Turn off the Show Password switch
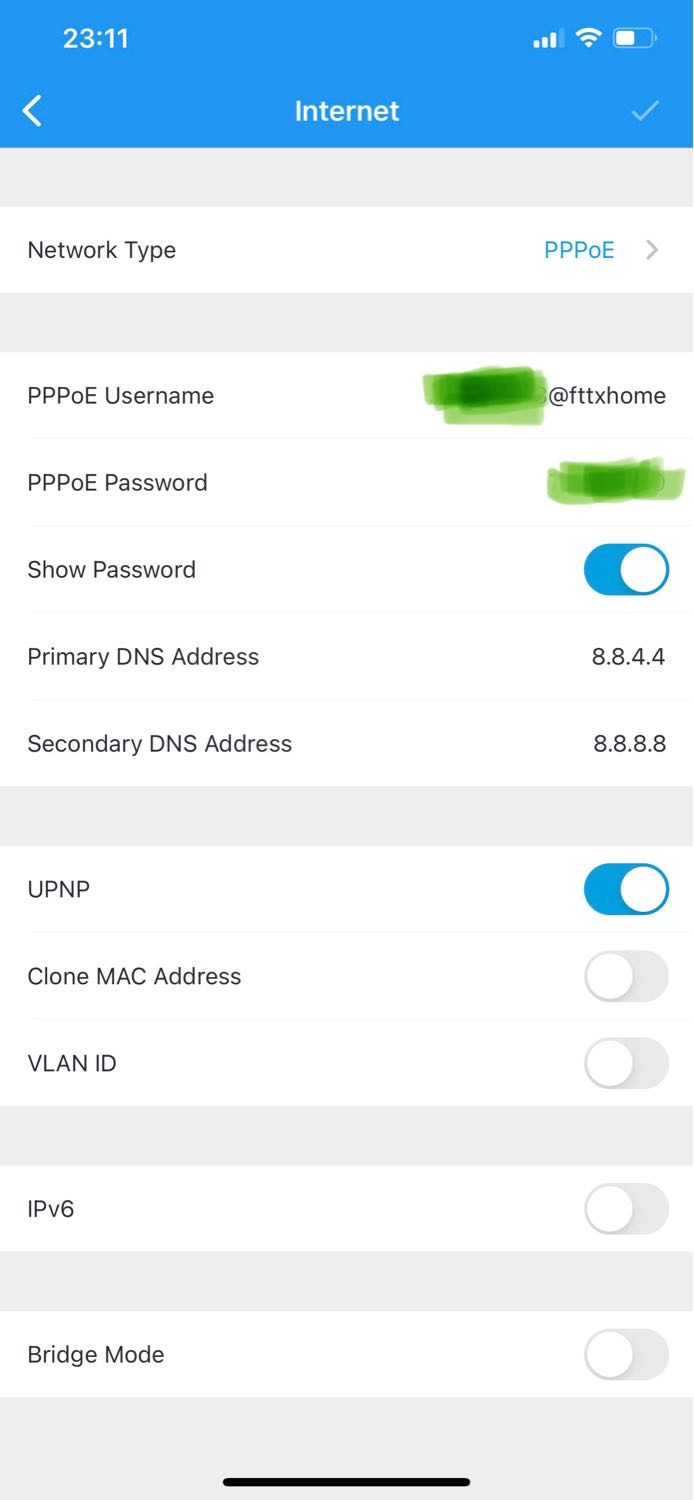Image resolution: width=694 pixels, height=1500 pixels. [x=626, y=570]
